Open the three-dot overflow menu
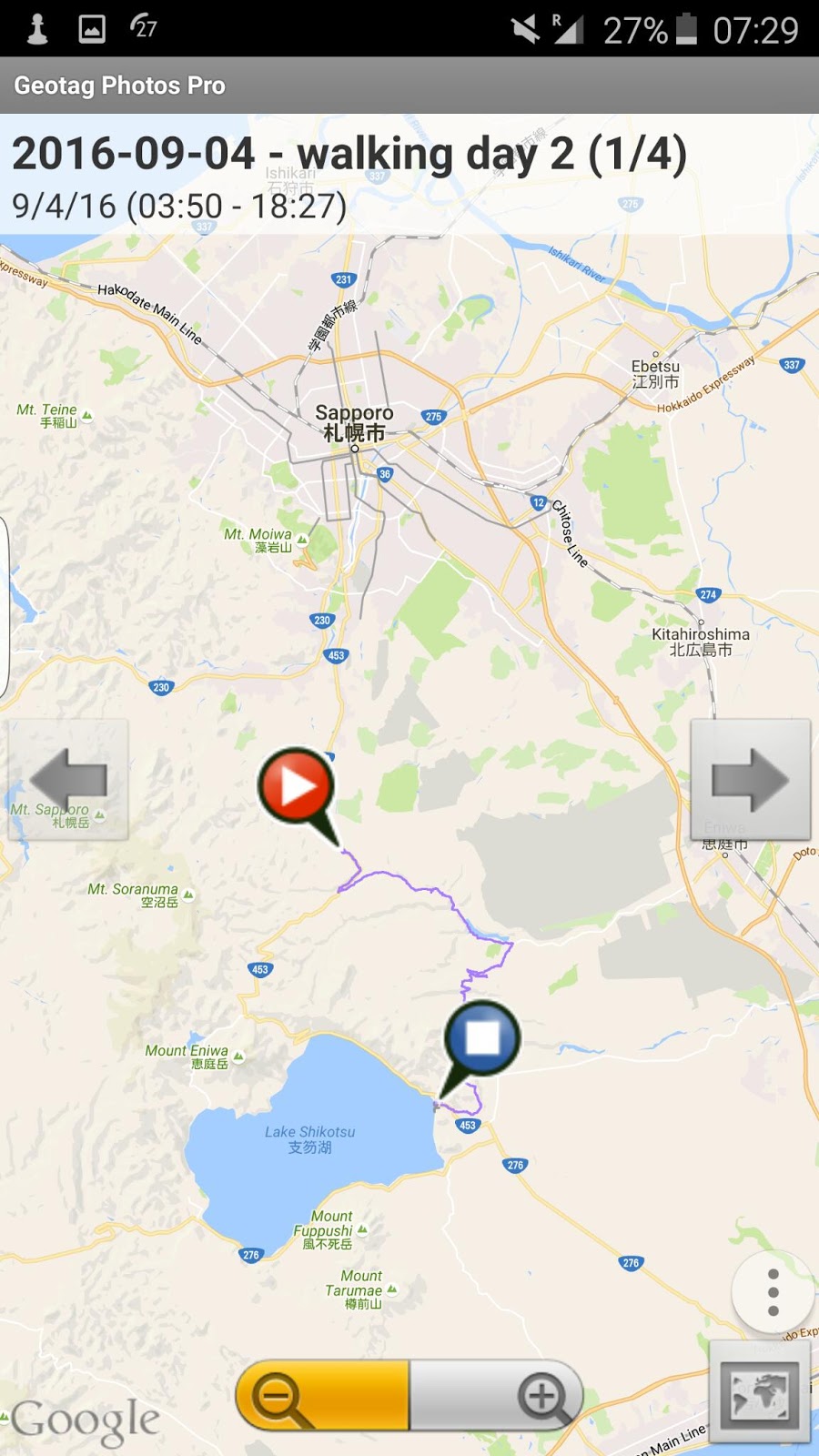The height and width of the screenshot is (1456, 819). [773, 1292]
